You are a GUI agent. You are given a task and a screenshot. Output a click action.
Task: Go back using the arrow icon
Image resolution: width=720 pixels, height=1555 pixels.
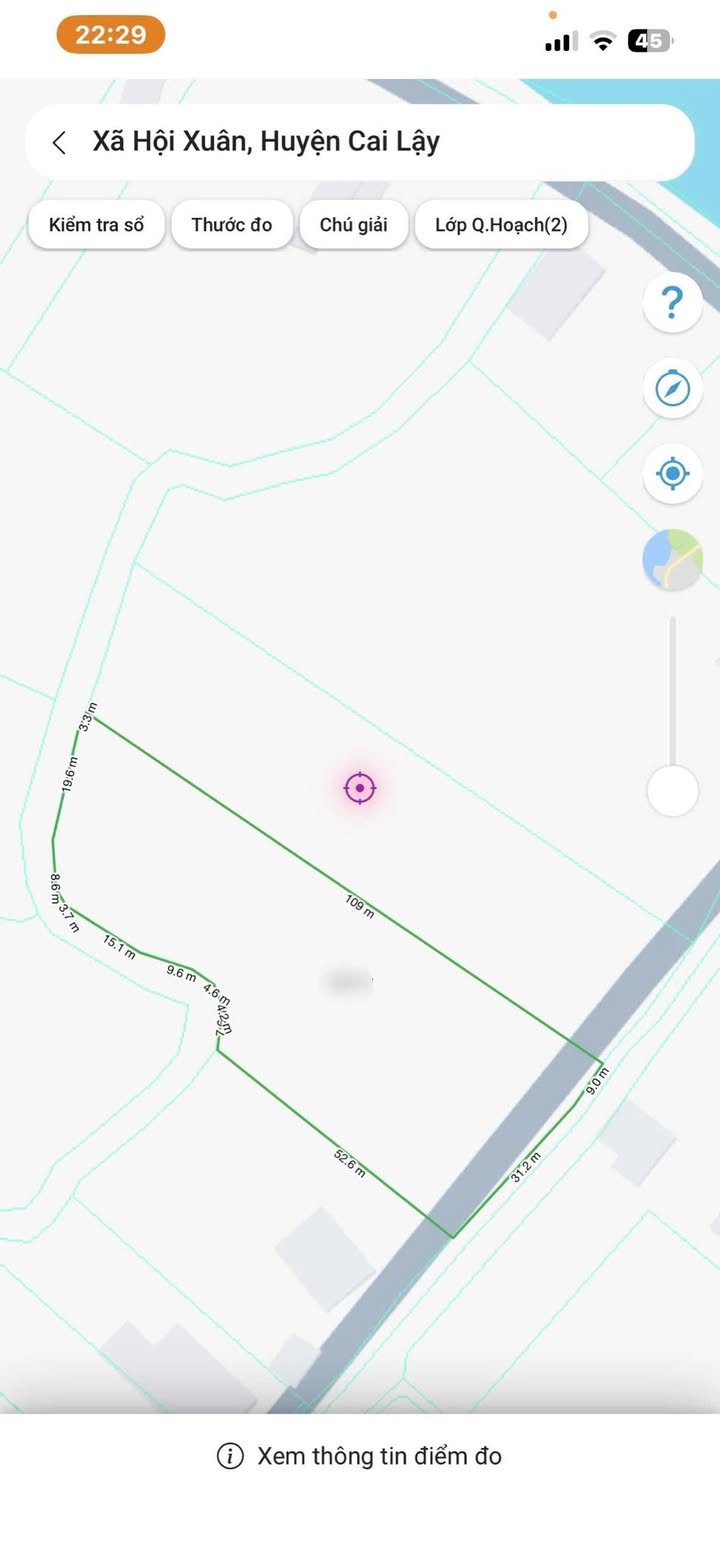click(60, 142)
